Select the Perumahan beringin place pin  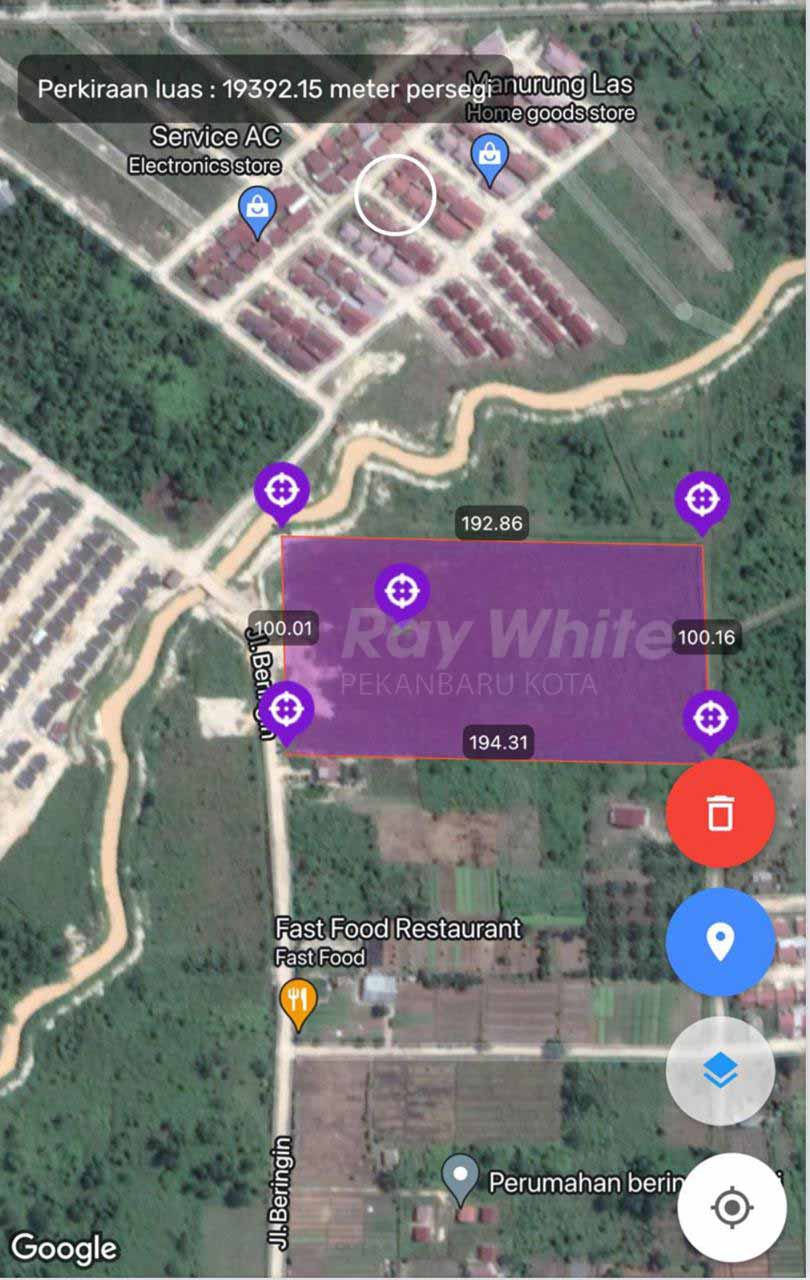pyautogui.click(x=461, y=1178)
